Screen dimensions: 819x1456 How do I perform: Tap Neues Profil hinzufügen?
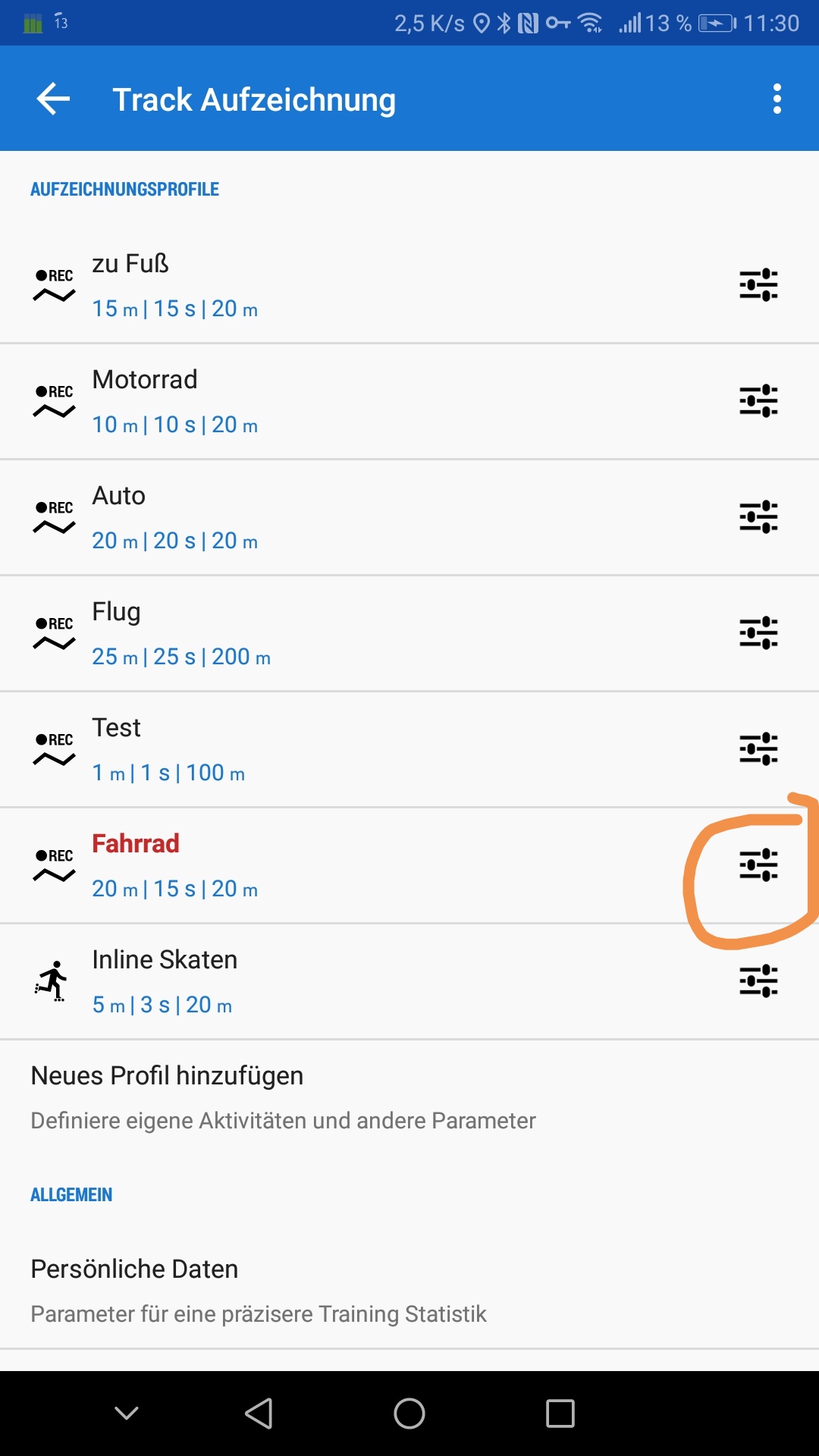coord(303,1097)
